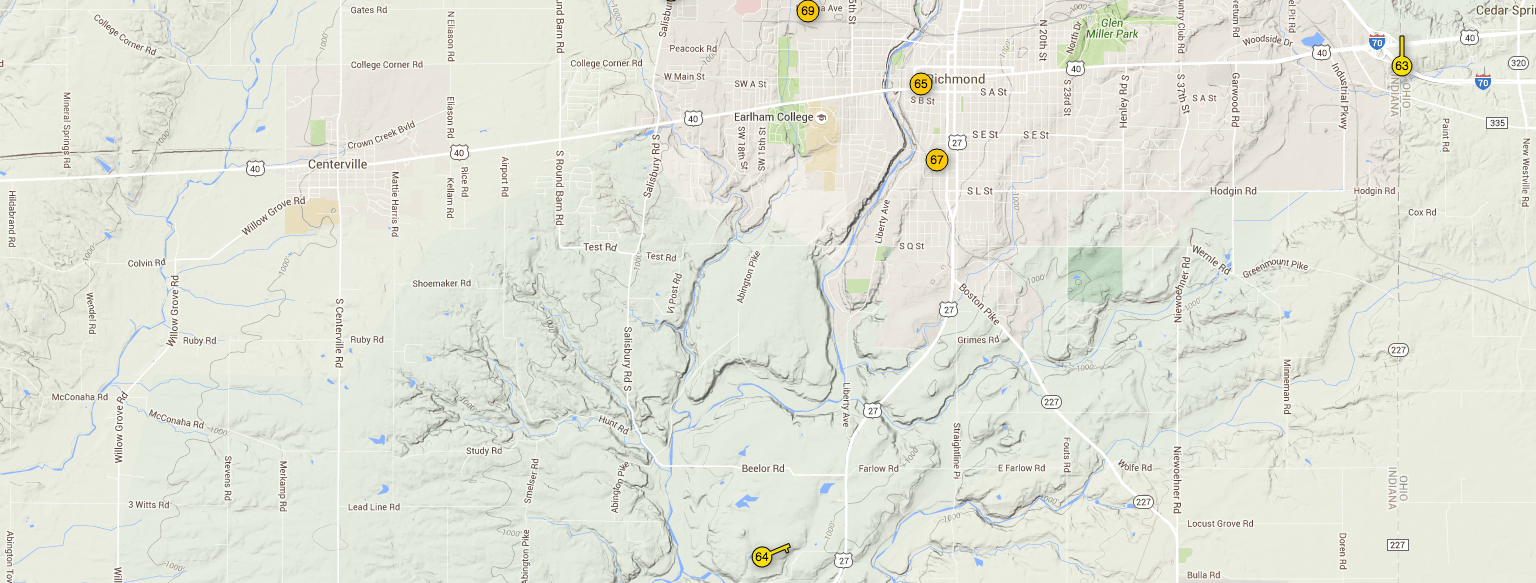
Task: Select map marker number 65
Action: tap(921, 84)
